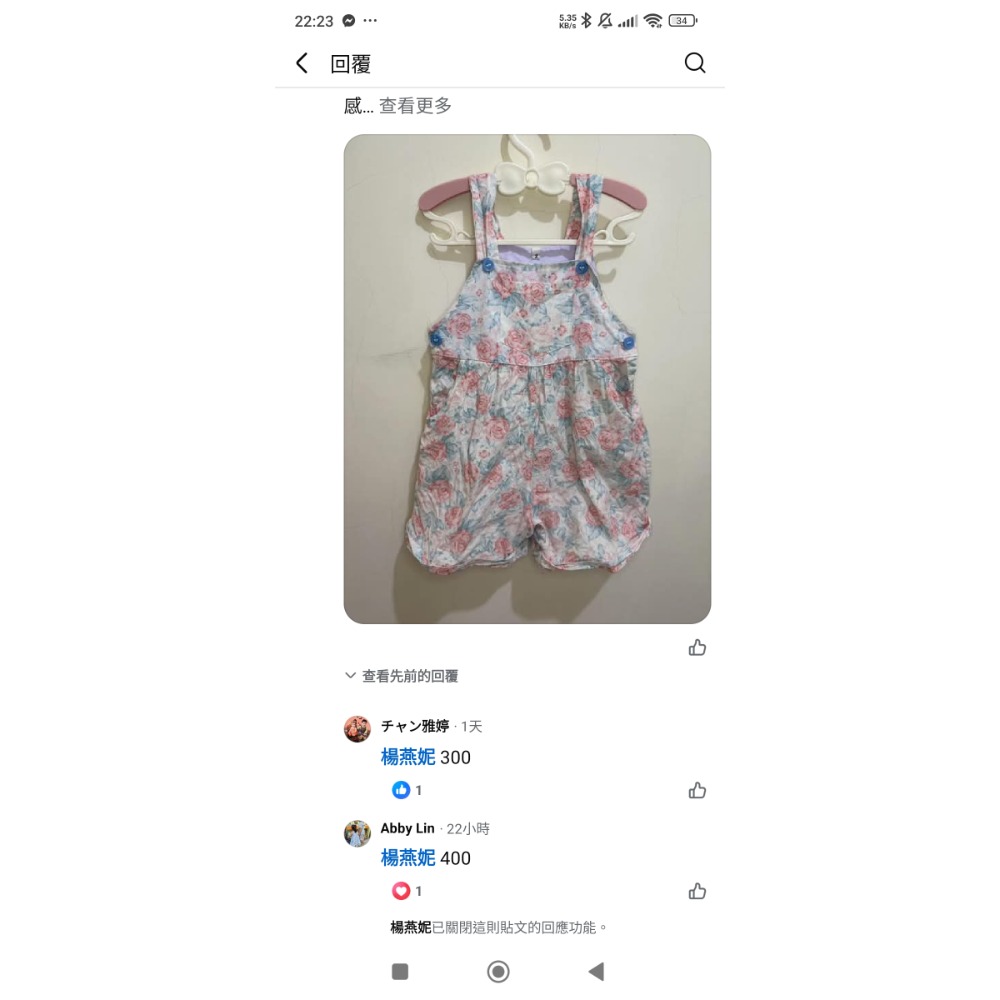Go to the system home screen

point(498,971)
